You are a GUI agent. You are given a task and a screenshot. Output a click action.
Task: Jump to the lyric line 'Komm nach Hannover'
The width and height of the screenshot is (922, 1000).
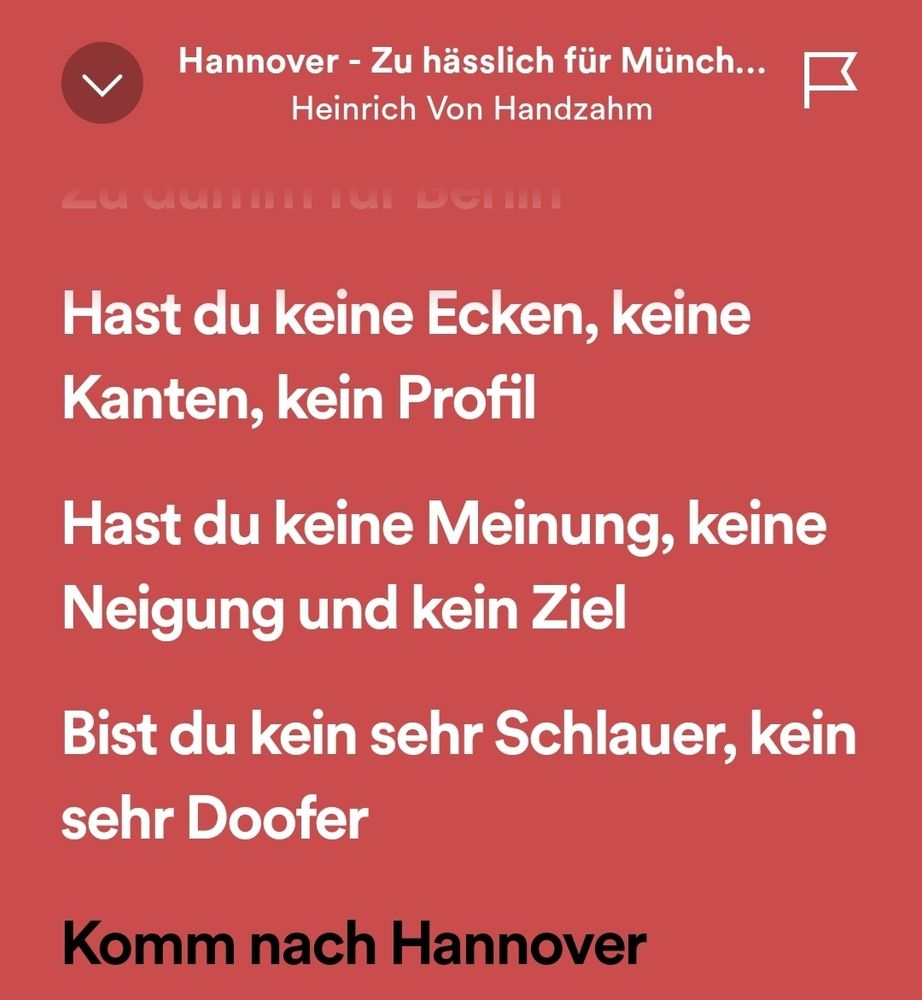(x=355, y=943)
